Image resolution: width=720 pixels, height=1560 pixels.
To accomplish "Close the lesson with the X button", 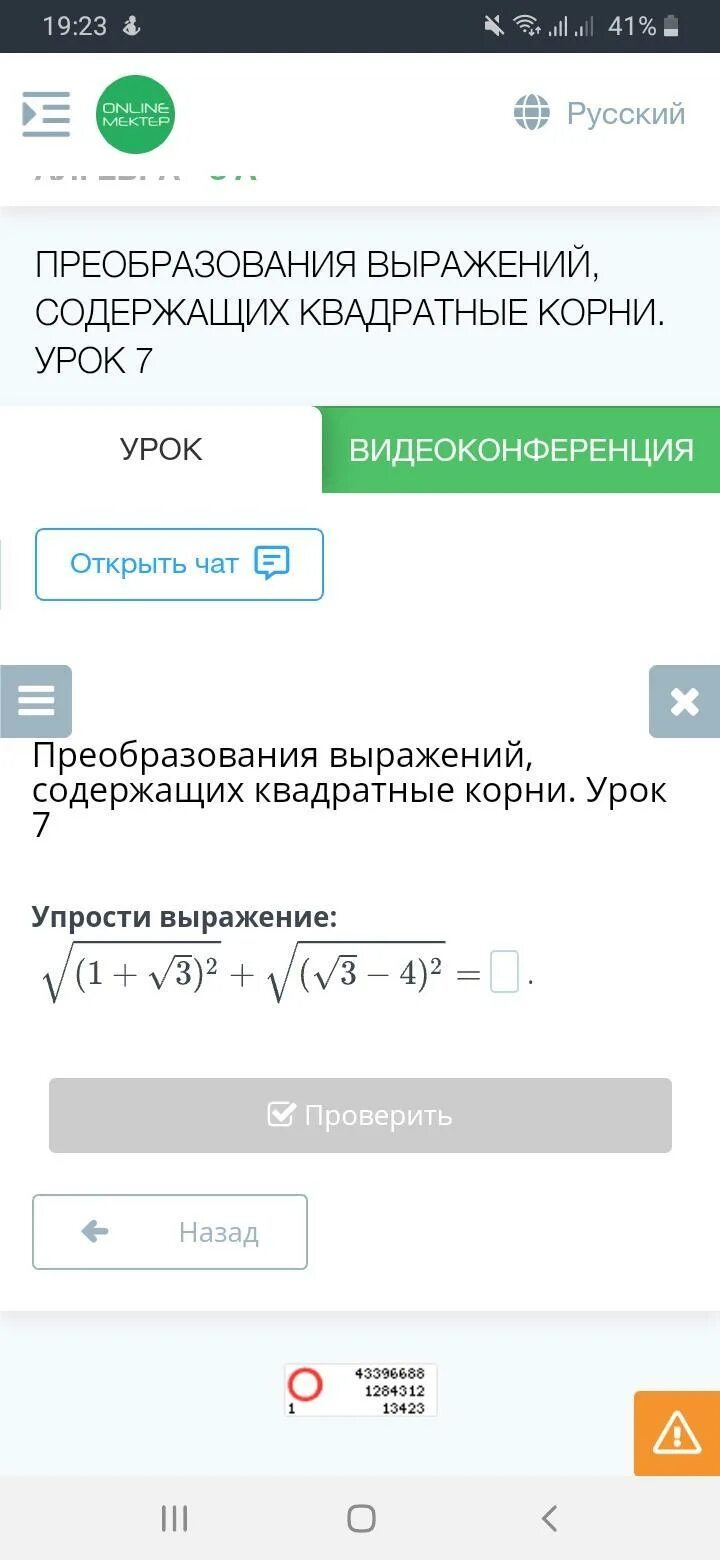I will (x=684, y=701).
